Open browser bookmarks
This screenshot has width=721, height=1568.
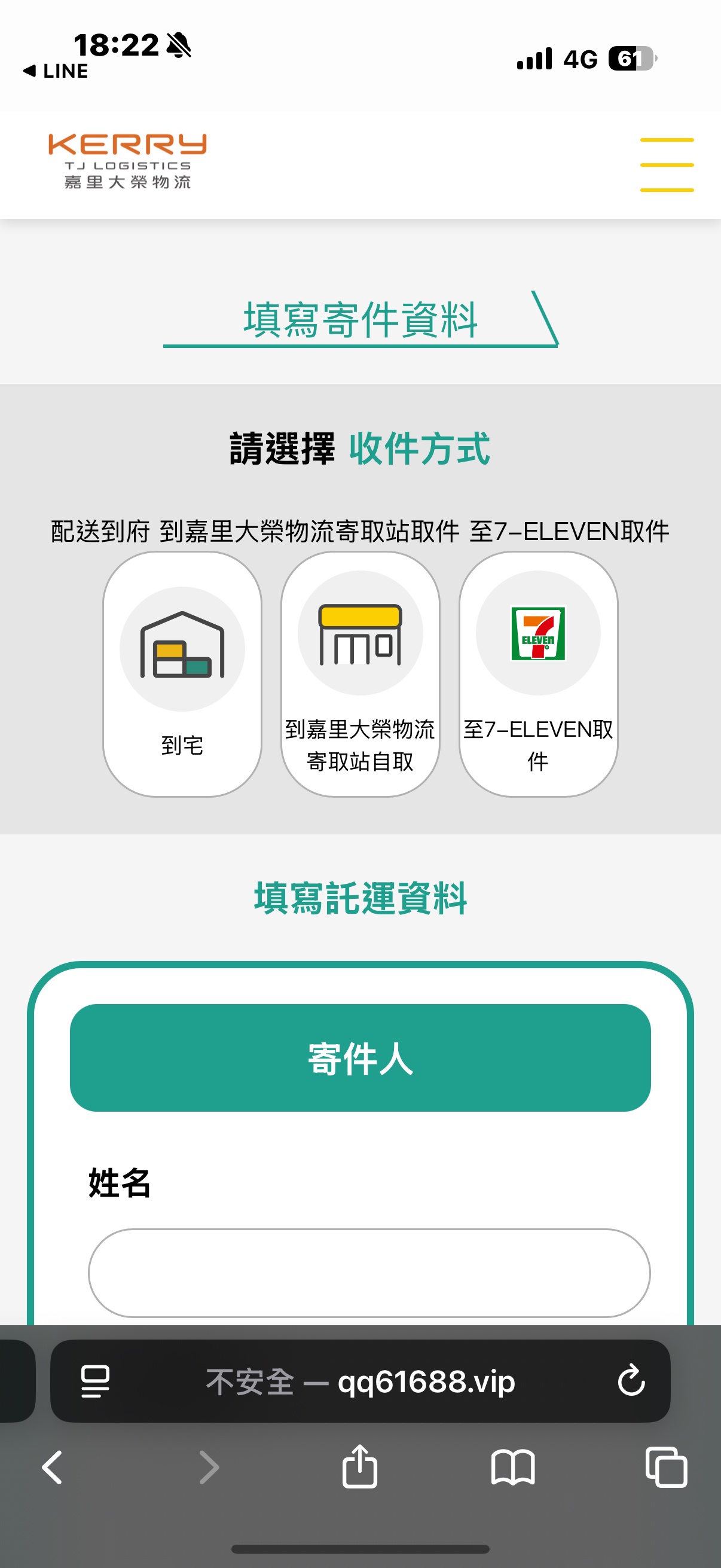coord(513,1467)
